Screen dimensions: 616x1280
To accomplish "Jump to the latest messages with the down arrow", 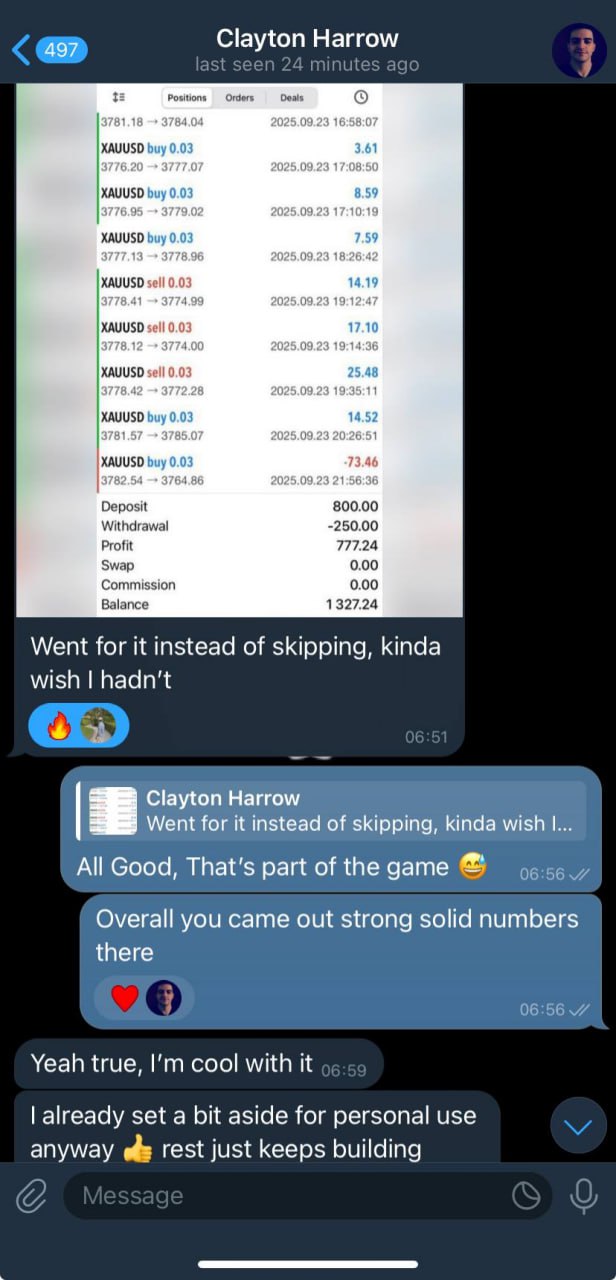I will [x=578, y=1127].
